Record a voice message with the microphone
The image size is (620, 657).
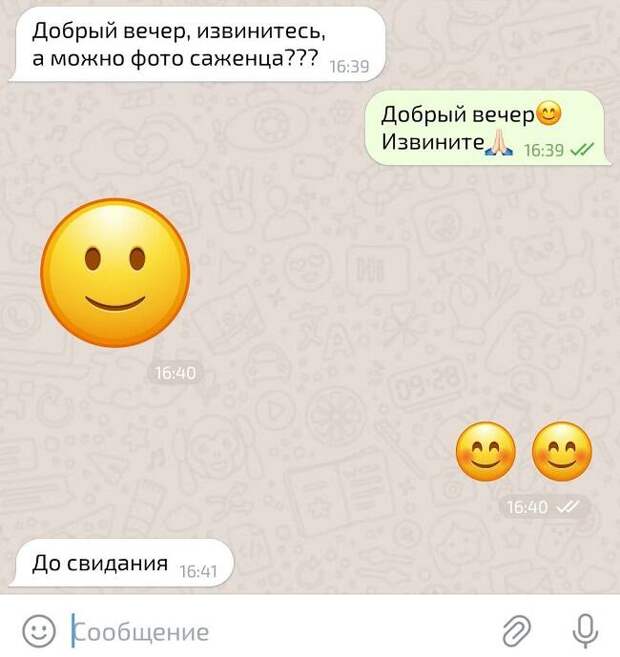(585, 630)
